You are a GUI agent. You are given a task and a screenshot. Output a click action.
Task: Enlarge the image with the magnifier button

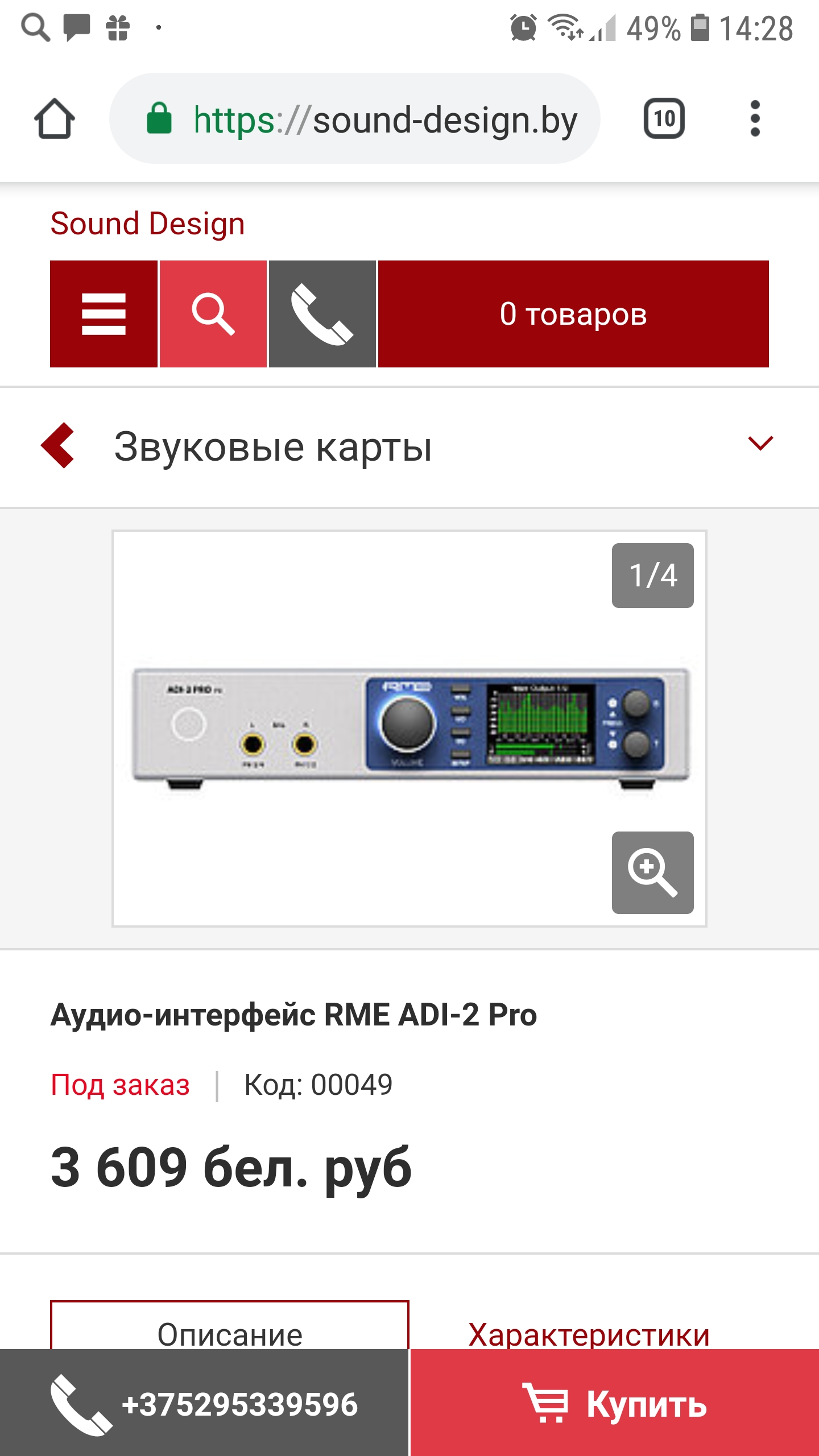(x=652, y=872)
